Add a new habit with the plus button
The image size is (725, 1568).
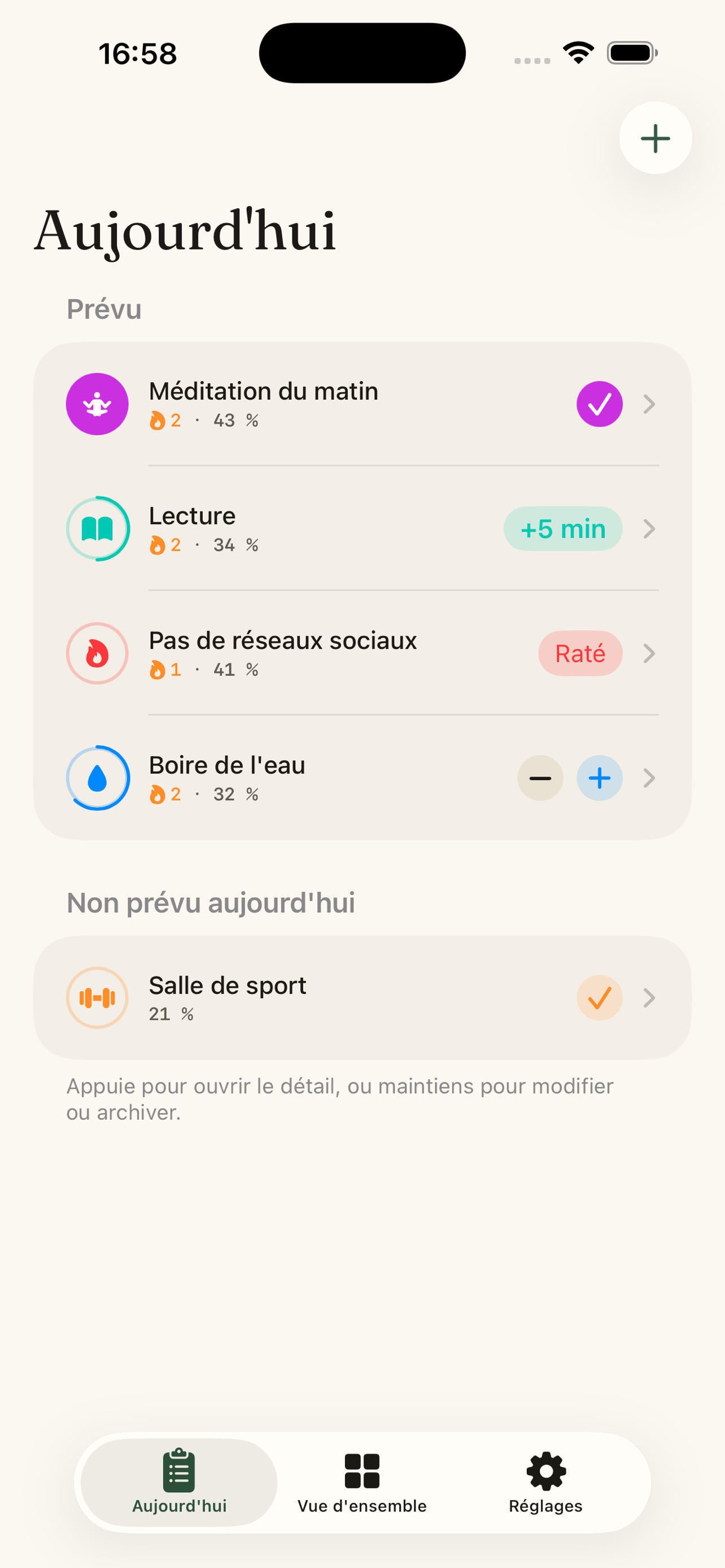click(x=654, y=138)
